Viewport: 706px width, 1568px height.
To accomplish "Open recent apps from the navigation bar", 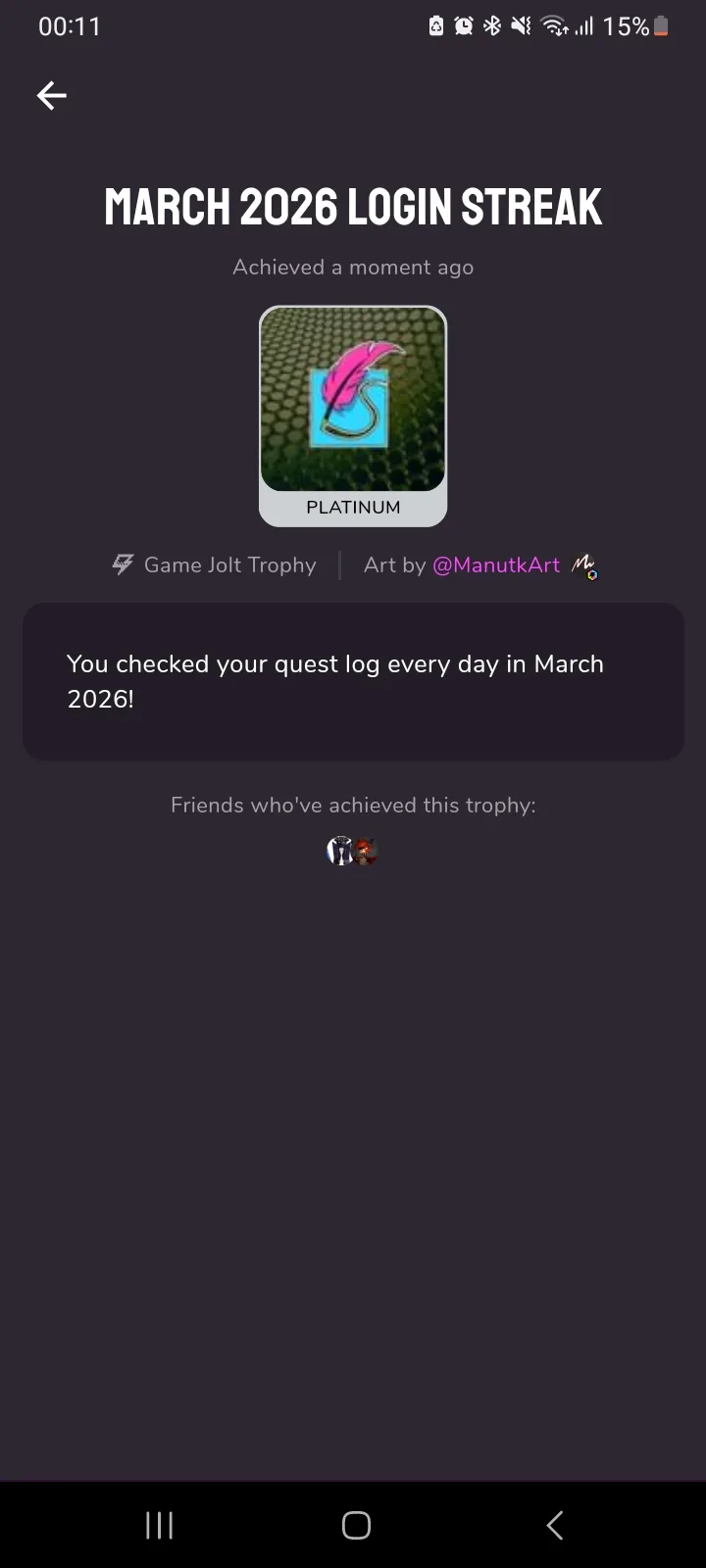I will tap(159, 1525).
